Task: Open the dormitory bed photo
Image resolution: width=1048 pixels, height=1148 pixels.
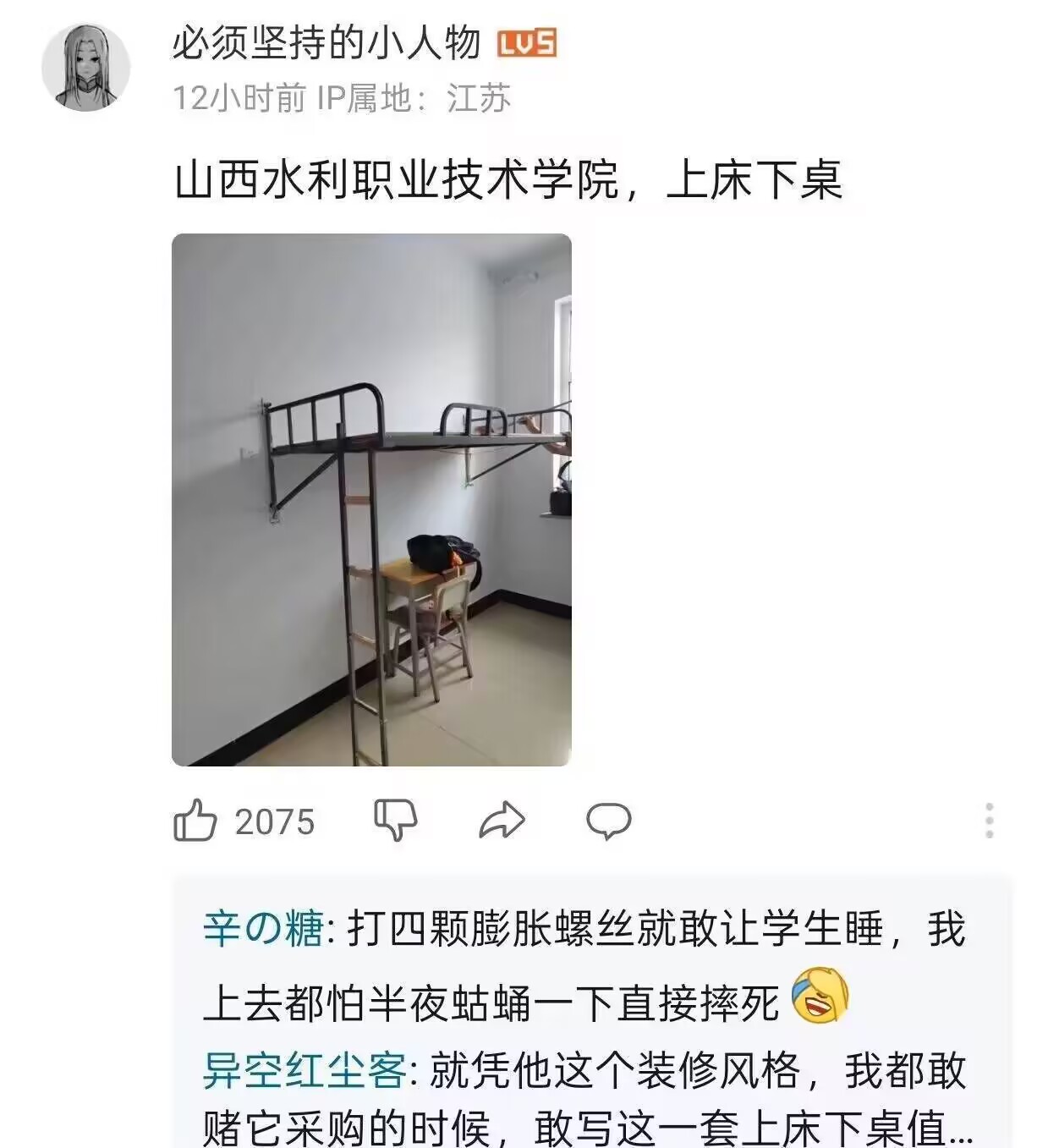Action: pyautogui.click(x=371, y=500)
